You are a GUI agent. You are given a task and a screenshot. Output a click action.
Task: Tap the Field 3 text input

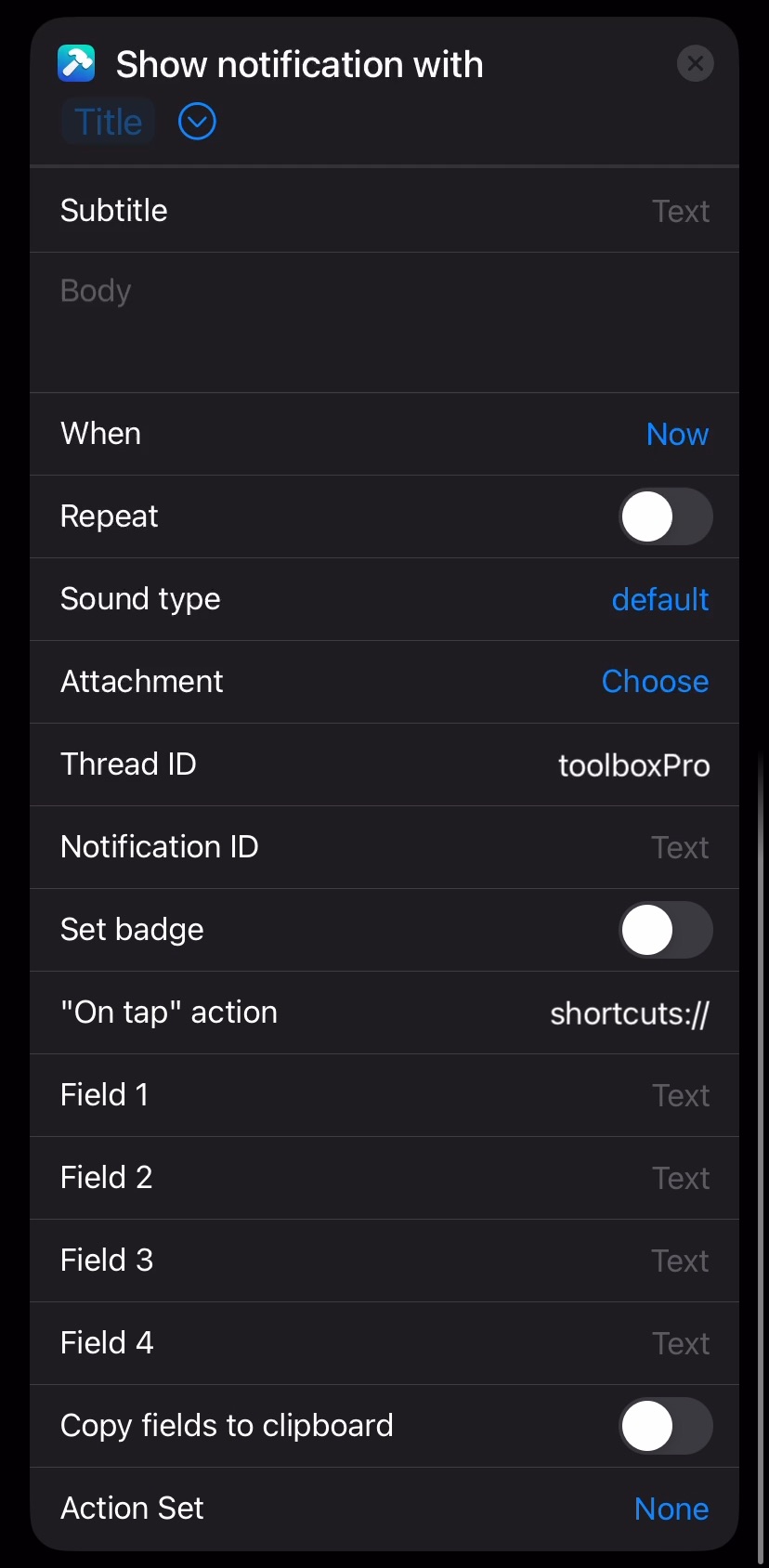(680, 1261)
